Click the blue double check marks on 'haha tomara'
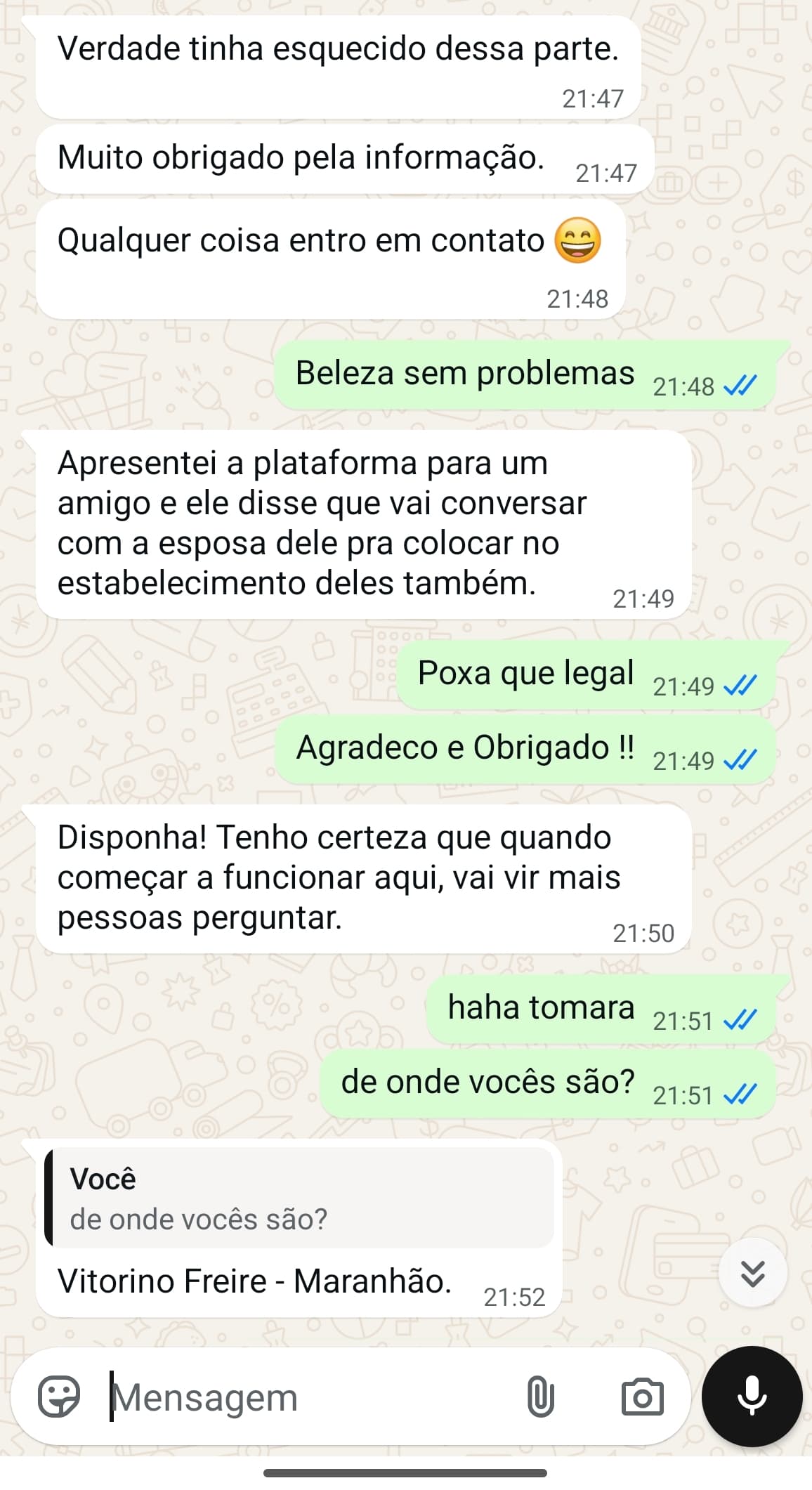The height and width of the screenshot is (1490, 812). tap(740, 1021)
